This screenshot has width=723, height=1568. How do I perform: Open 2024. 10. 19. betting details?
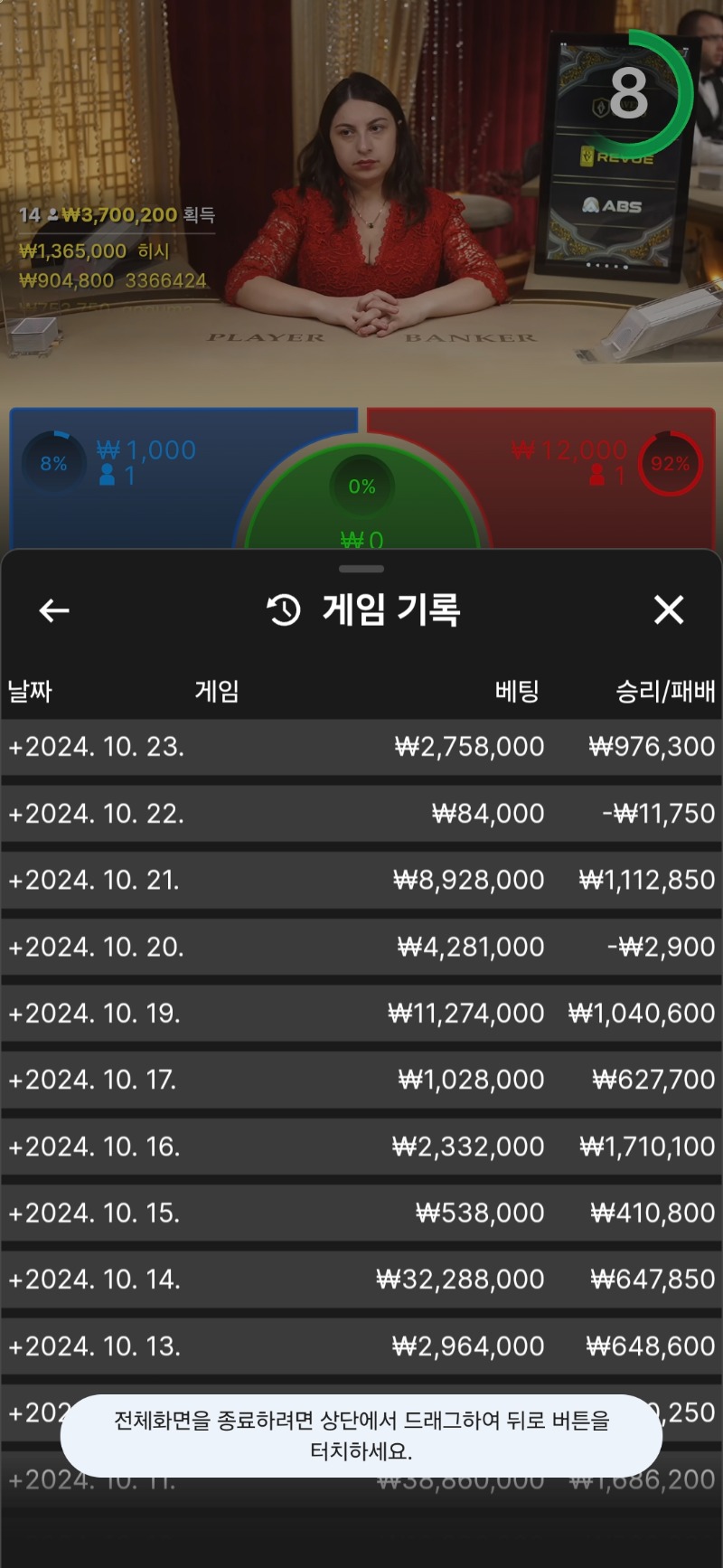pos(96,1013)
